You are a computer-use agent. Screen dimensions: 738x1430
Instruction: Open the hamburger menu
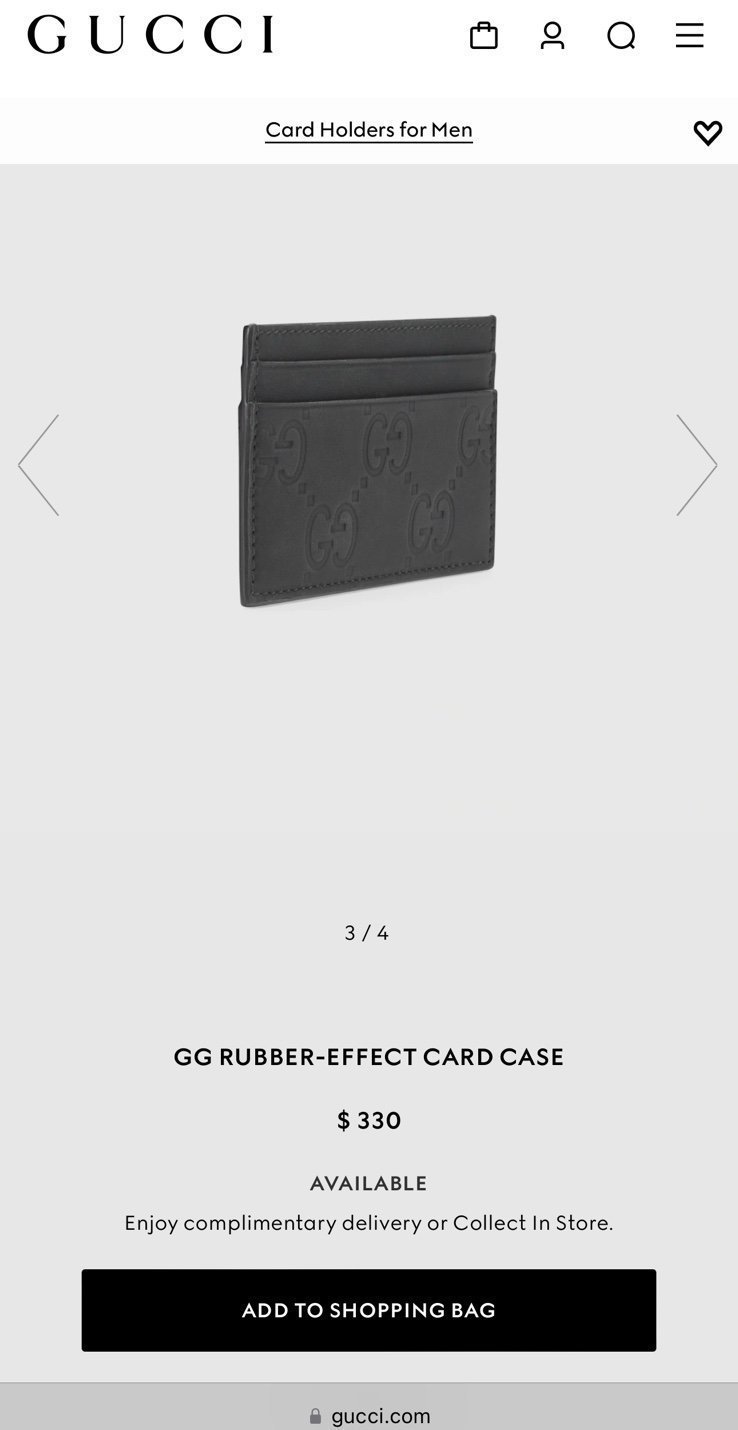pos(689,36)
